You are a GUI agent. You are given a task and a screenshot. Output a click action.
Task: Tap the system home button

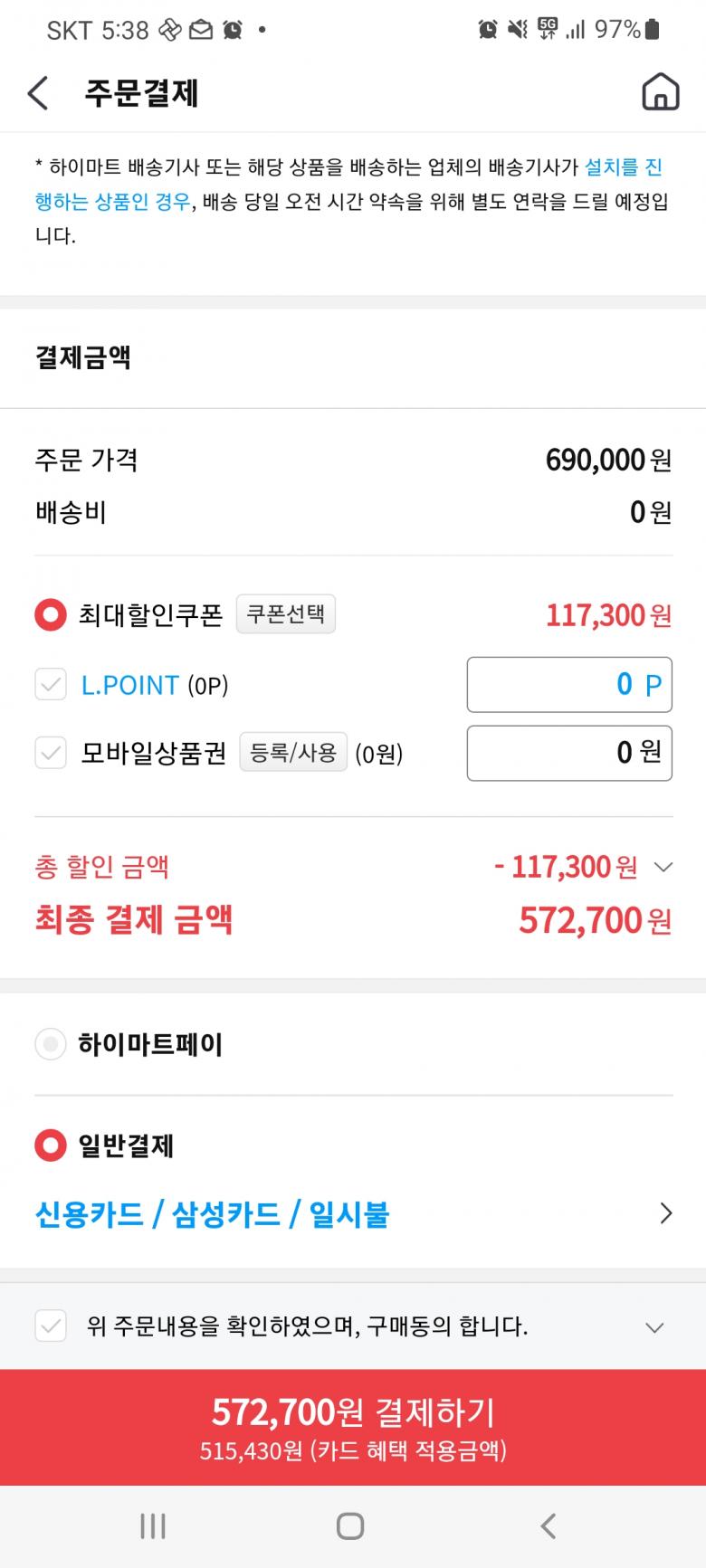[350, 1526]
